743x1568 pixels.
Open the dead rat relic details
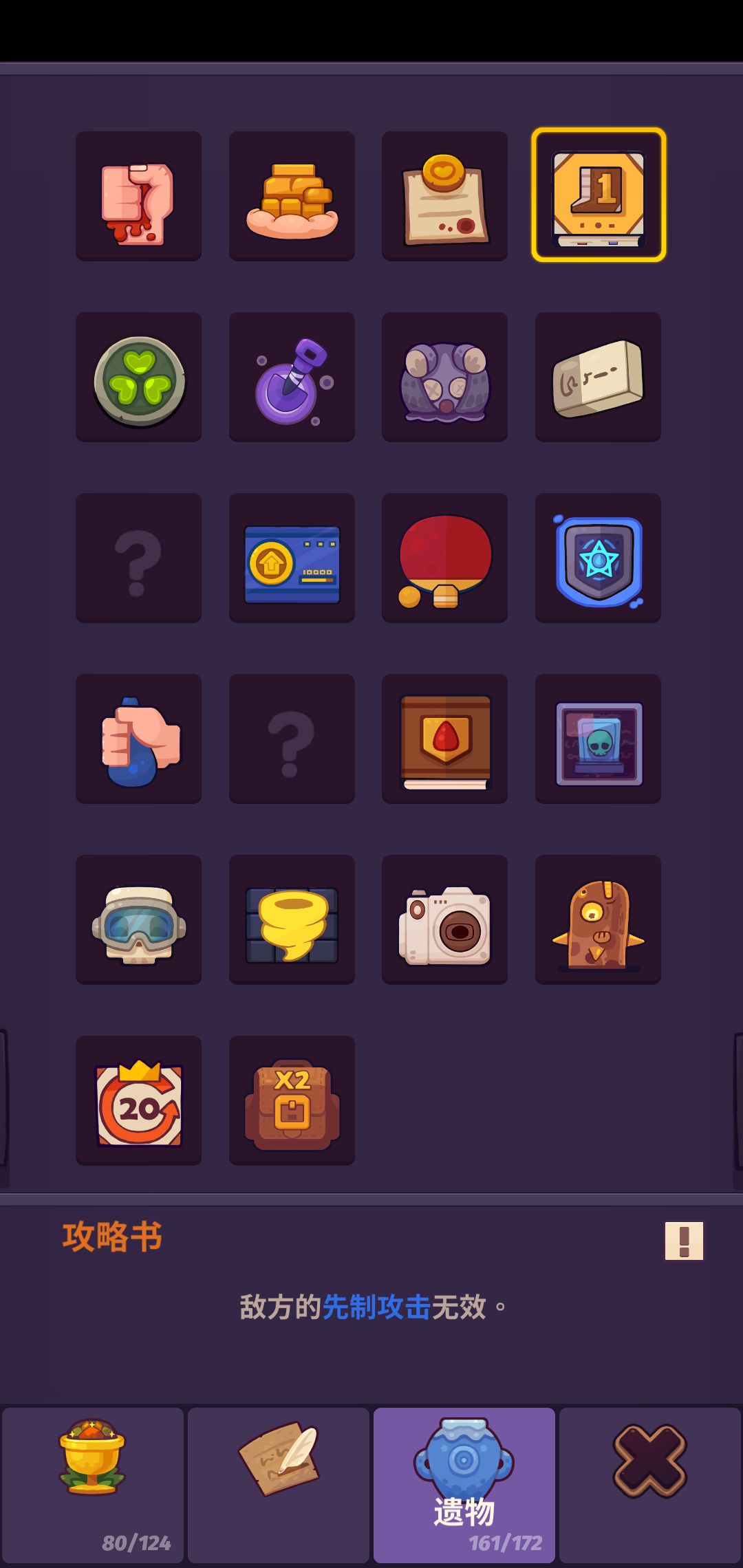pos(444,377)
